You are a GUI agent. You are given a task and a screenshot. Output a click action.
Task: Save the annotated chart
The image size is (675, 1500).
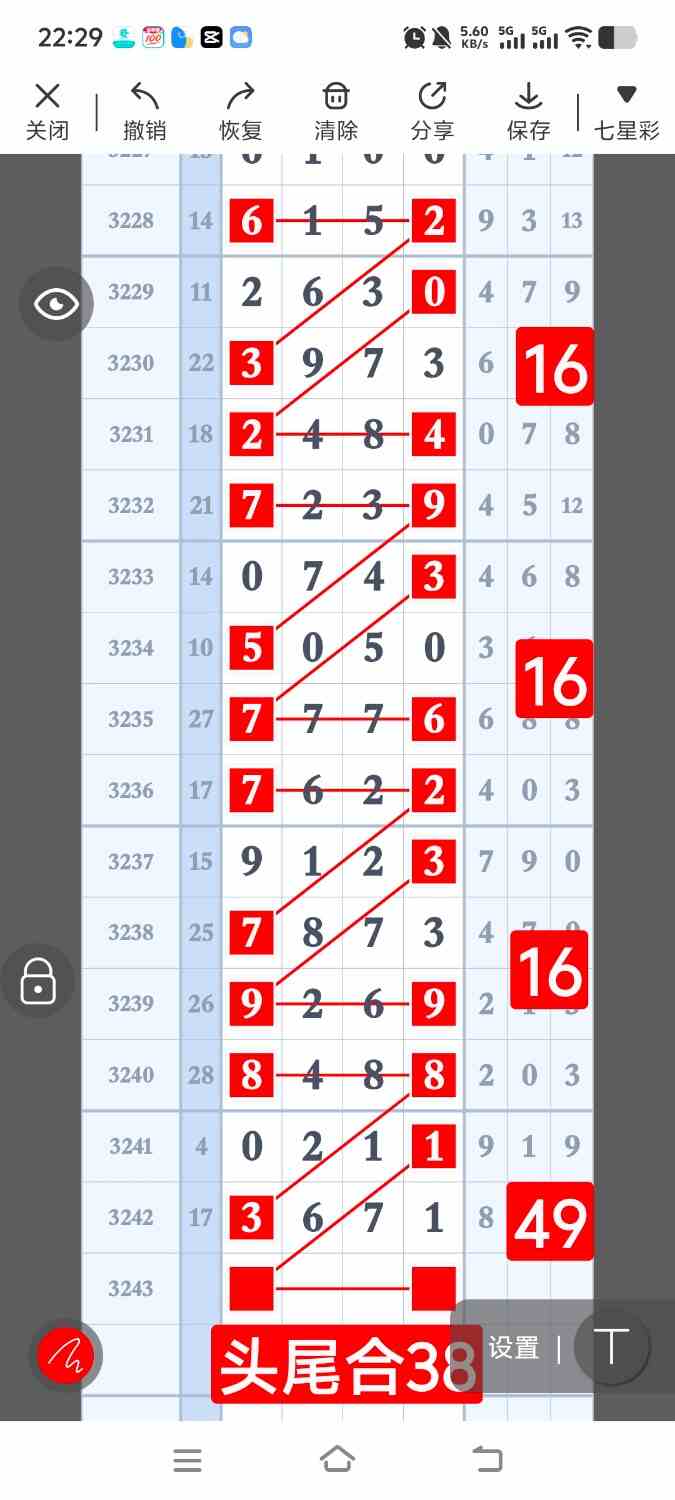(x=528, y=111)
